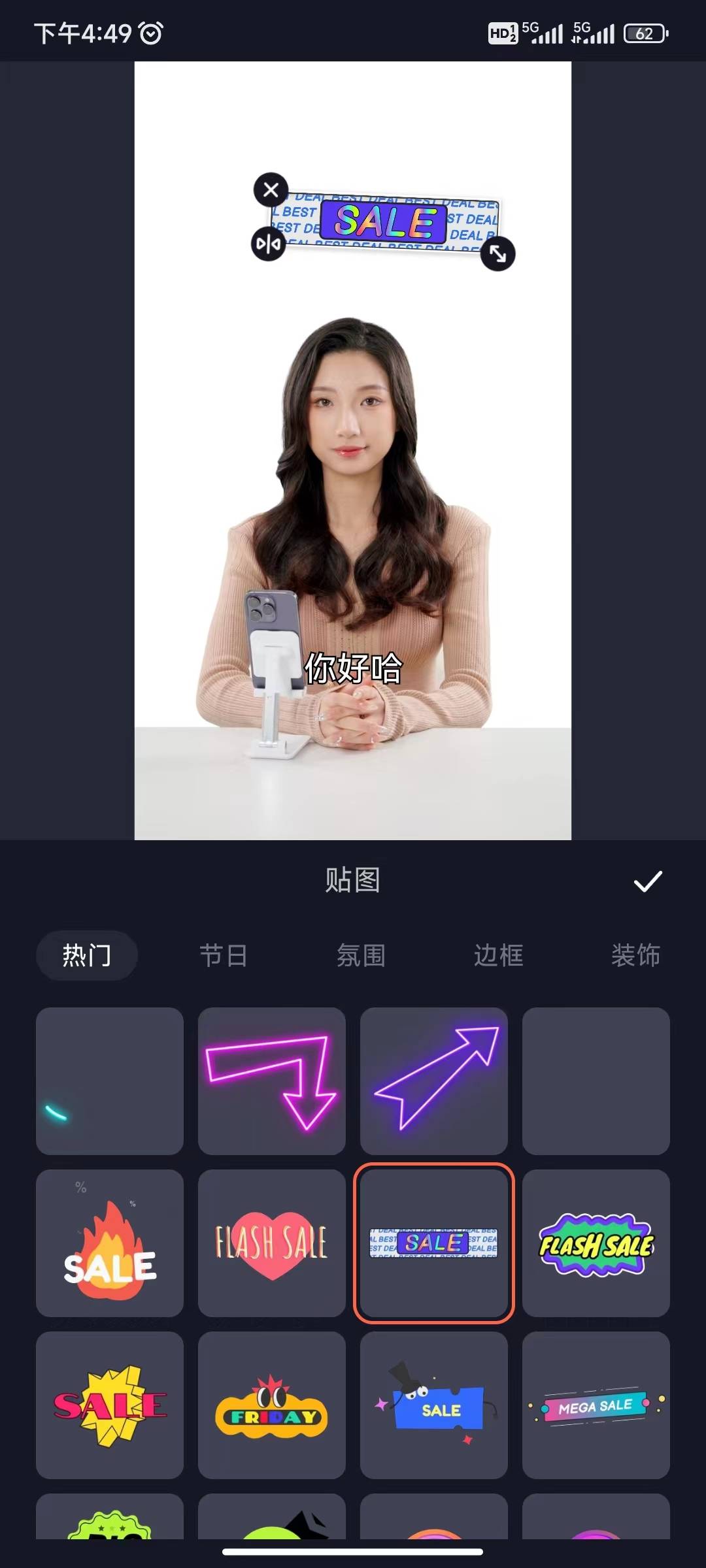Open the 装饰 sticker category
Viewport: 706px width, 1568px height.
point(635,955)
